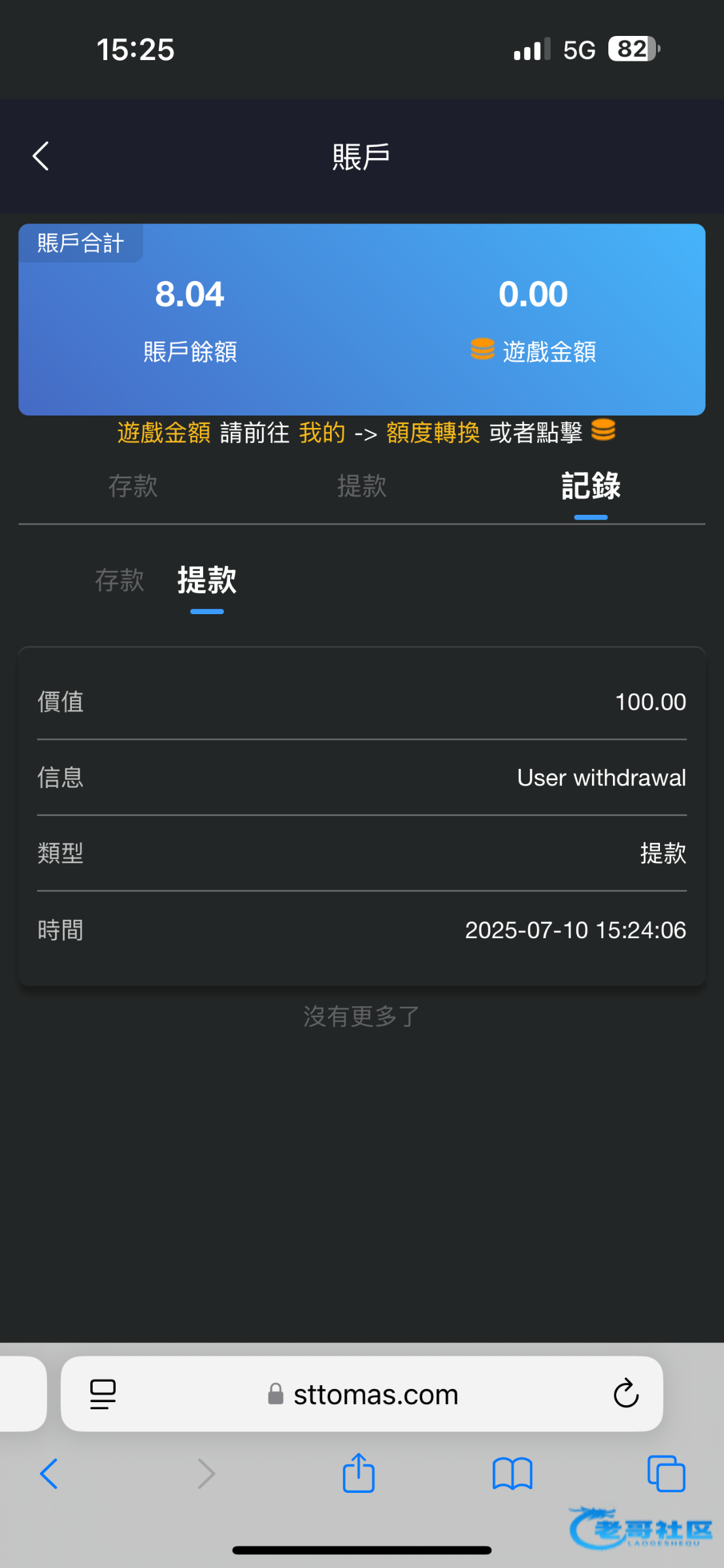
Task: Go to previous page in browser toolbar
Action: tap(49, 1474)
